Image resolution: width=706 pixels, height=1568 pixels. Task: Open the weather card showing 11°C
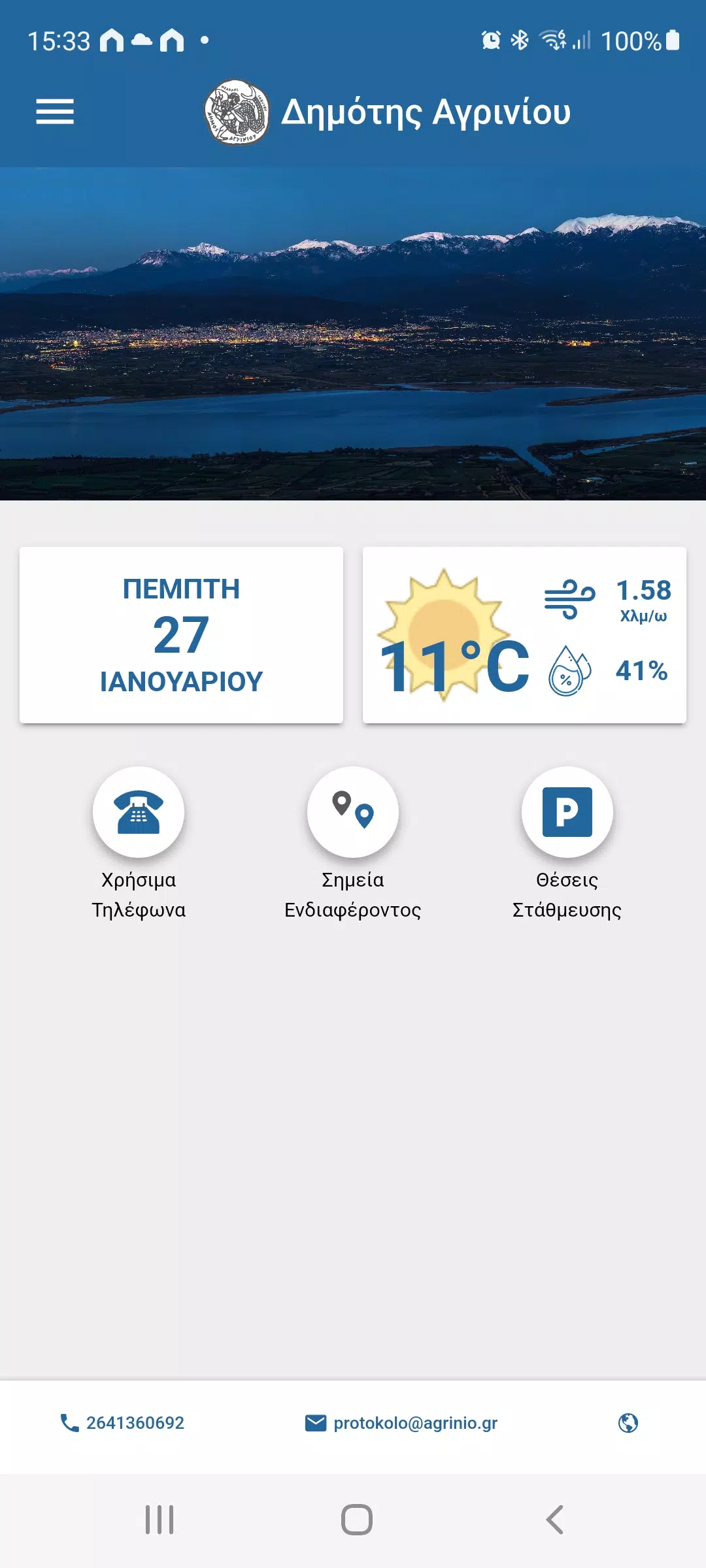point(524,635)
